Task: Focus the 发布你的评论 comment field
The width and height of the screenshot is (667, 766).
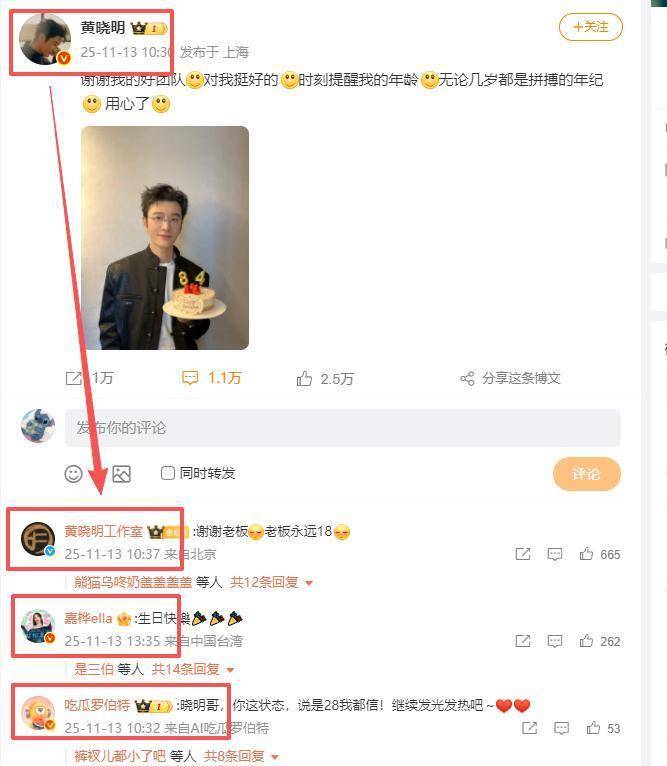Action: coord(342,427)
